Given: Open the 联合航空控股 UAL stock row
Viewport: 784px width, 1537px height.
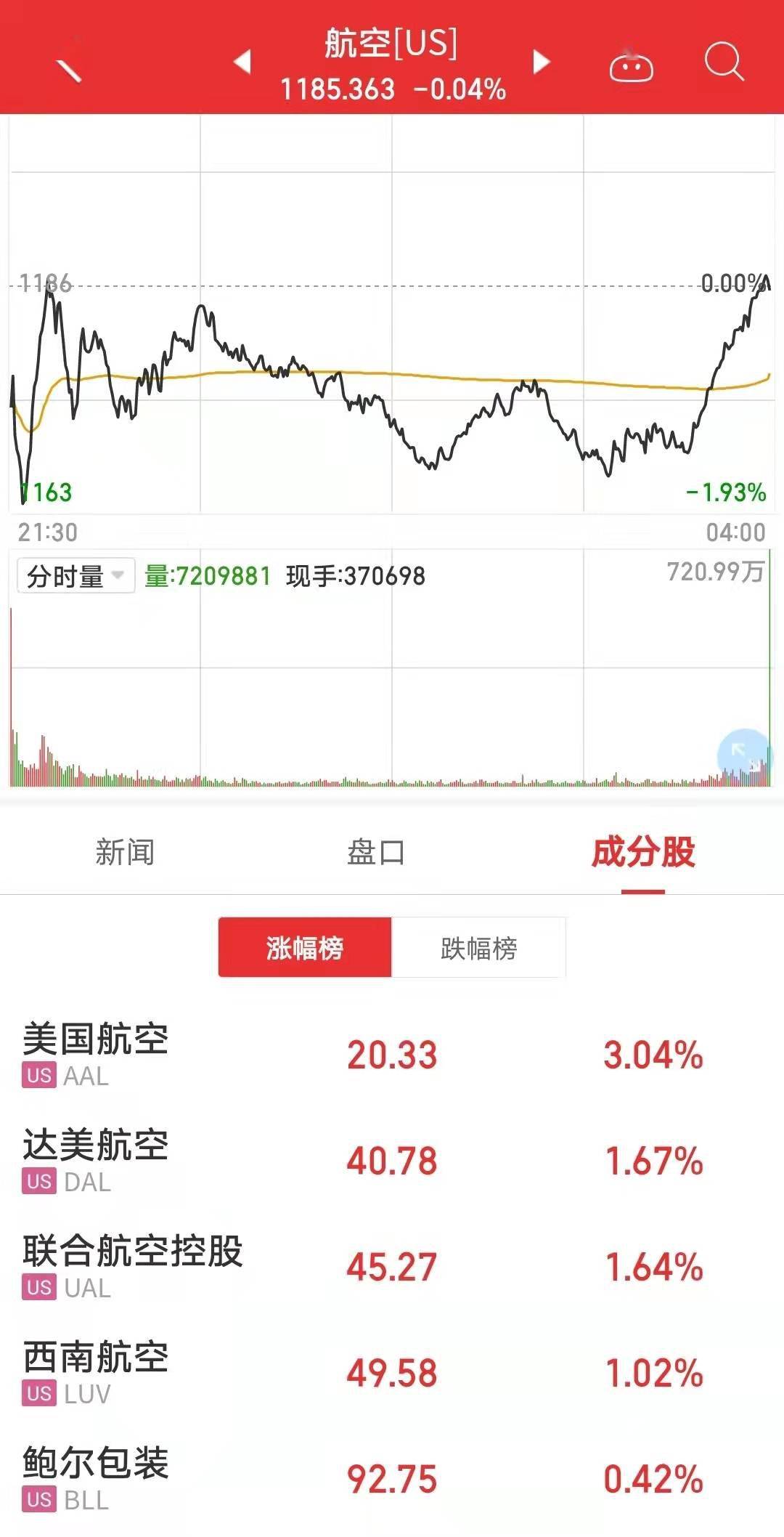Looking at the screenshot, I should (392, 1267).
